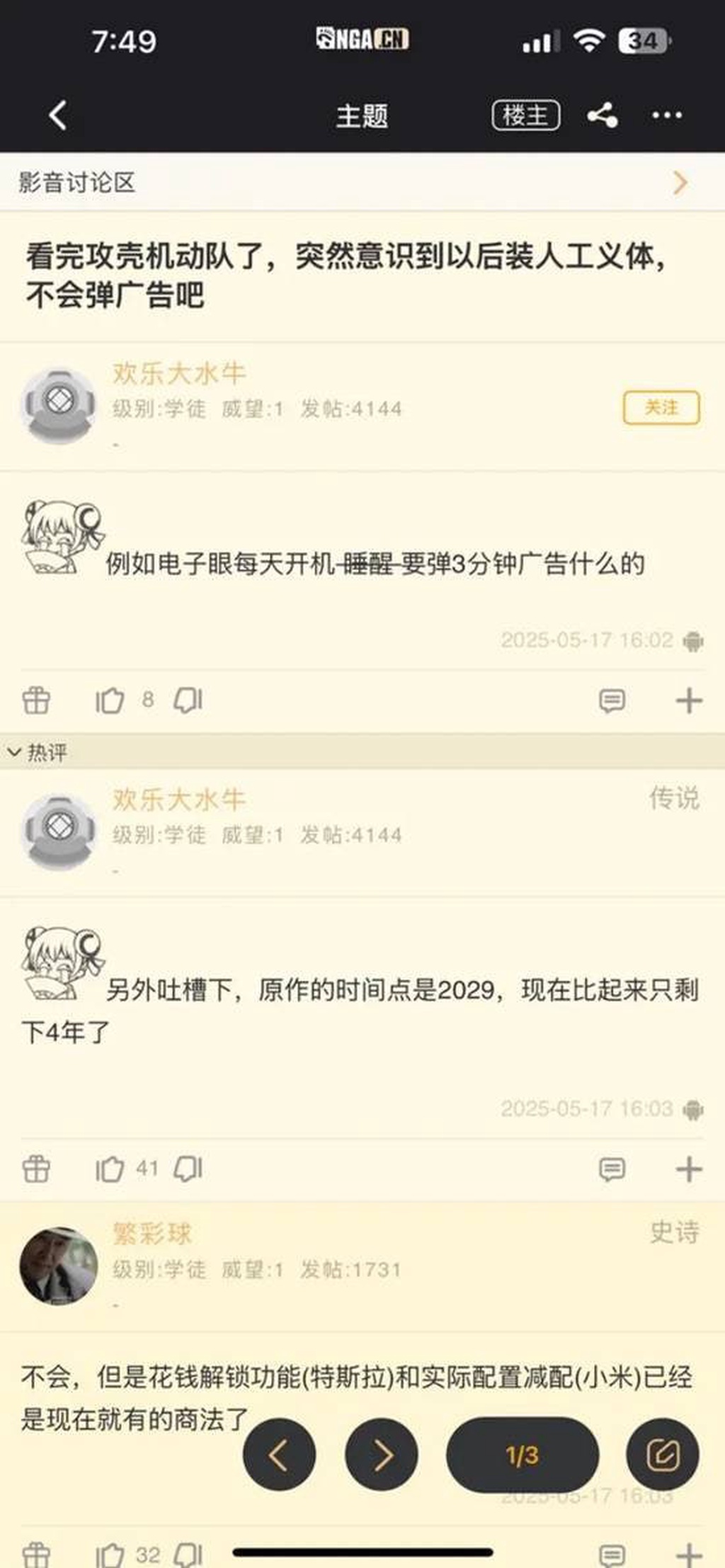Comment on the 电子眼 ads post

point(612,700)
